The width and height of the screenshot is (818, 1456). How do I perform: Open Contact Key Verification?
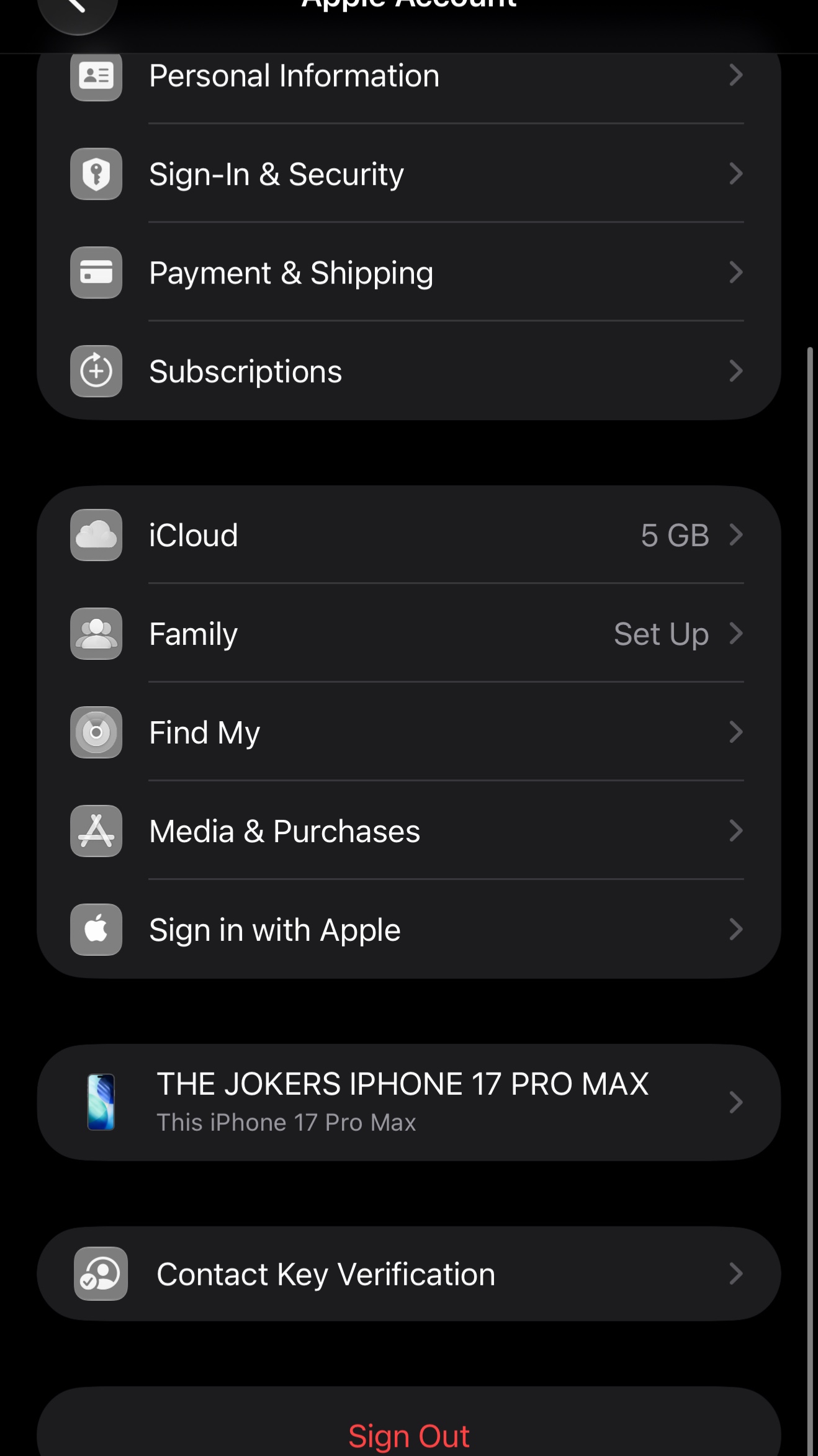pos(408,1274)
